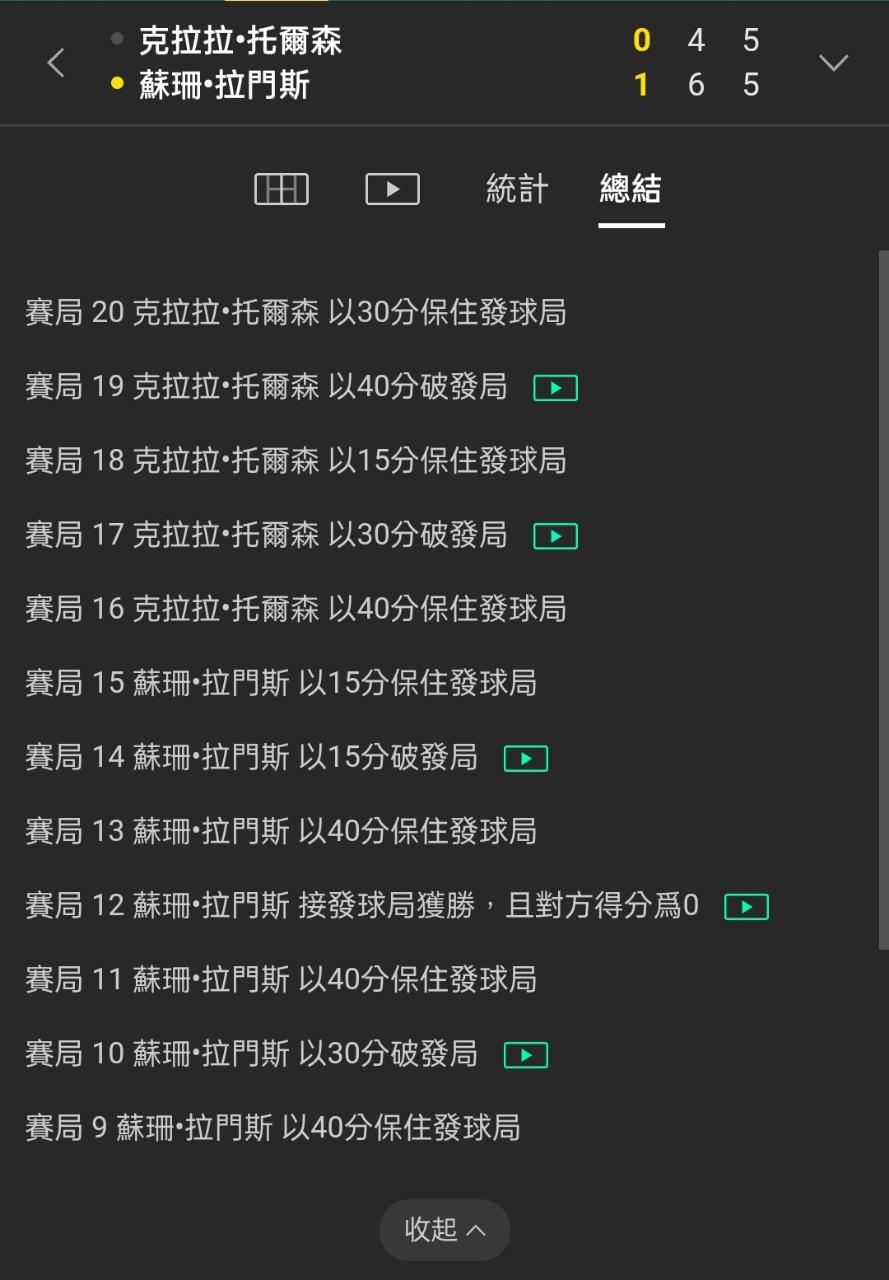Collapse the list with 收起
Viewport: 889px width, 1280px height.
click(444, 1230)
